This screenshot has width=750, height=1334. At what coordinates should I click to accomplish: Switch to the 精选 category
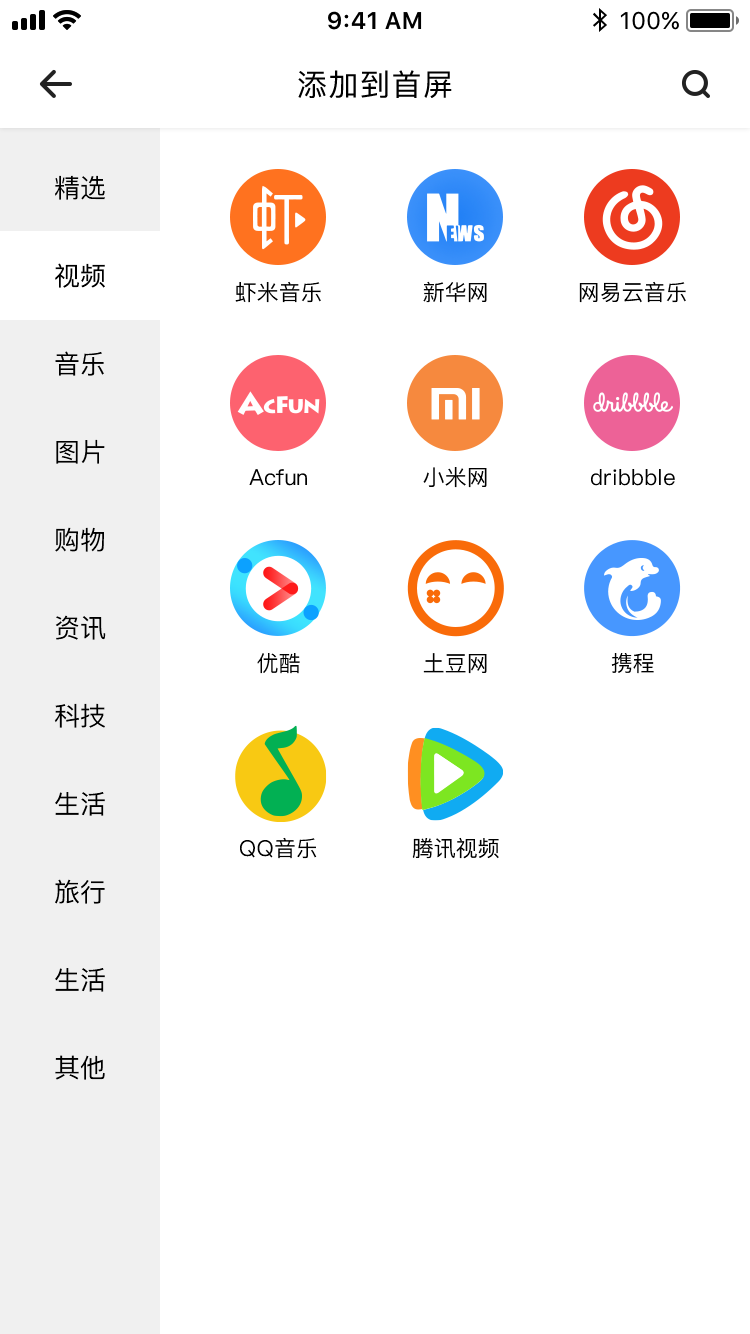click(80, 187)
